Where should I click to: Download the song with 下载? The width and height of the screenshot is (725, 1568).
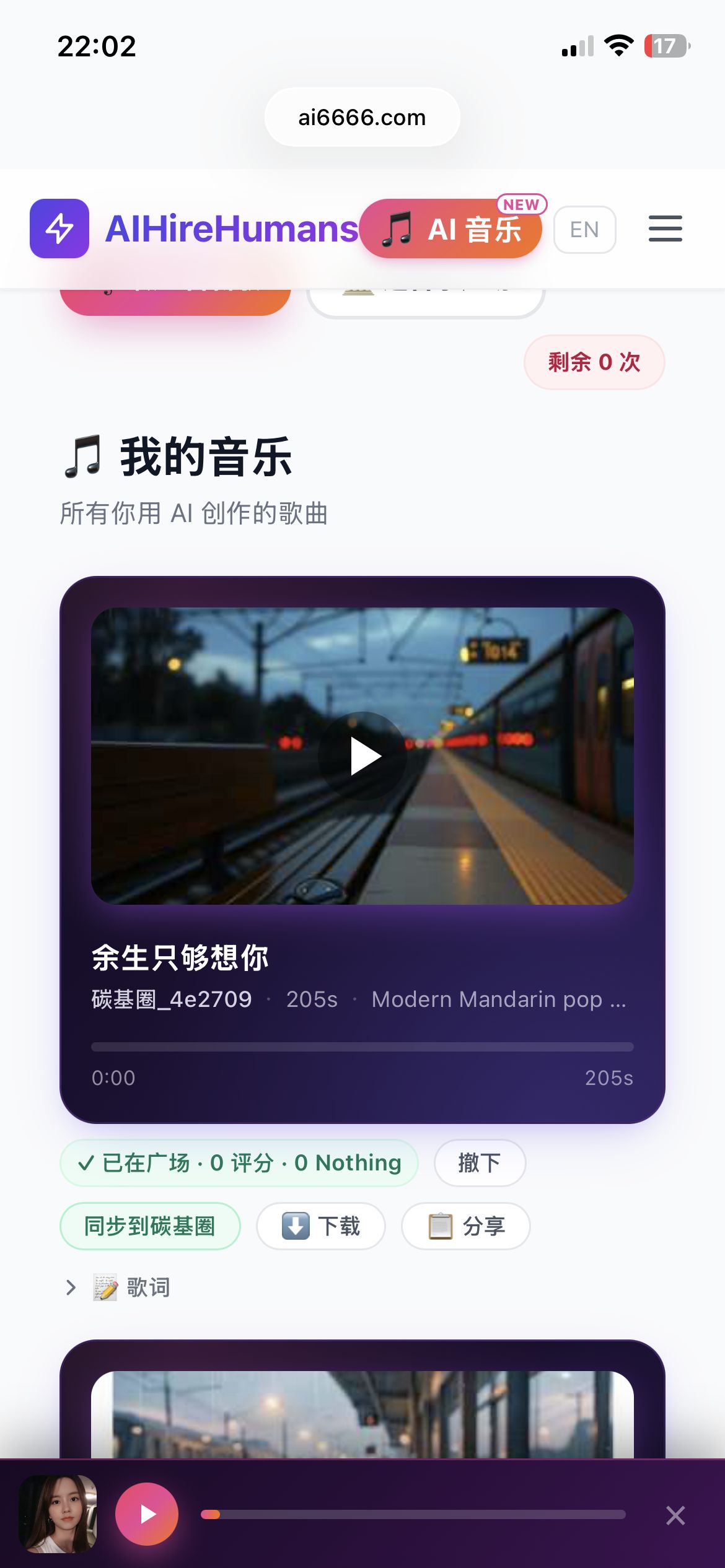[321, 1226]
